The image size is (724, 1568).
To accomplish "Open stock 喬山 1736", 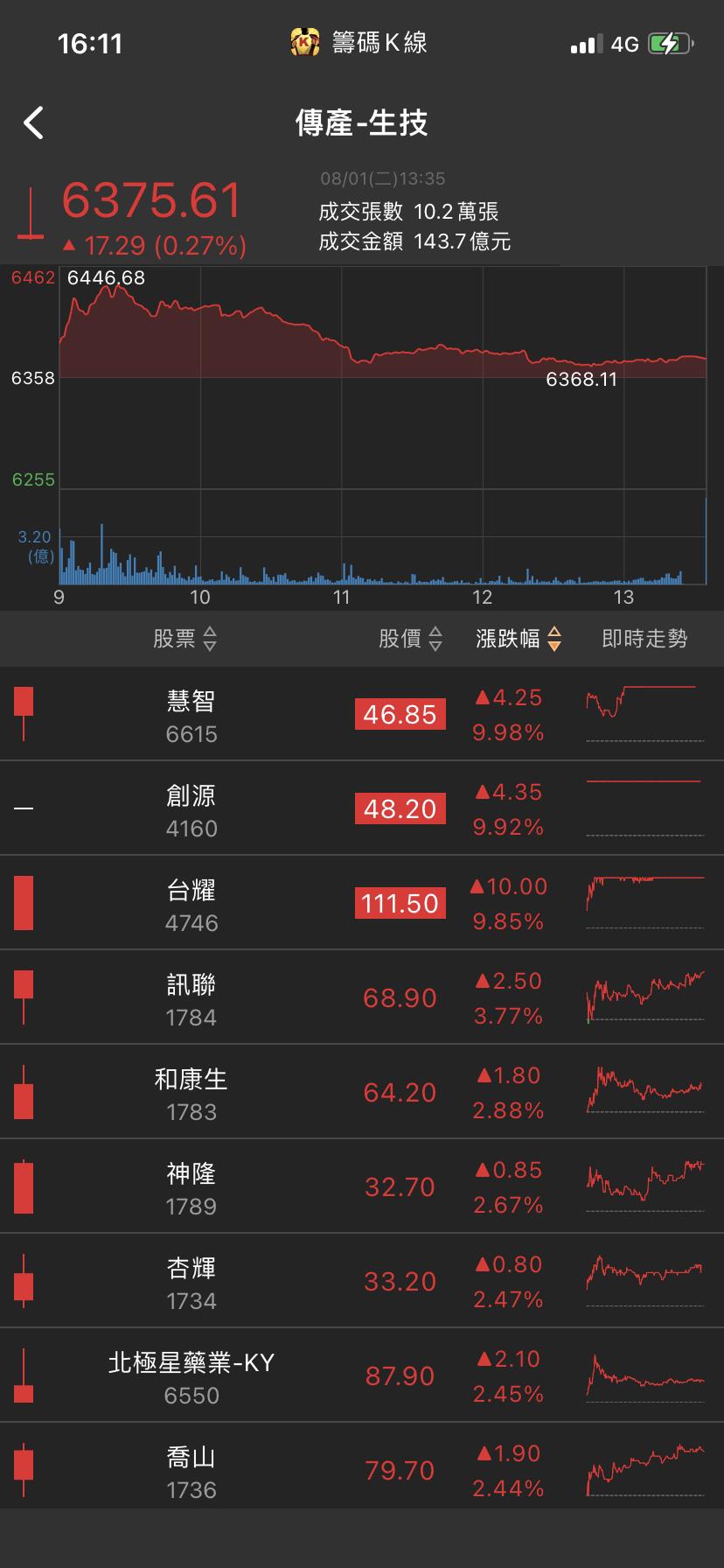I will click(362, 1470).
